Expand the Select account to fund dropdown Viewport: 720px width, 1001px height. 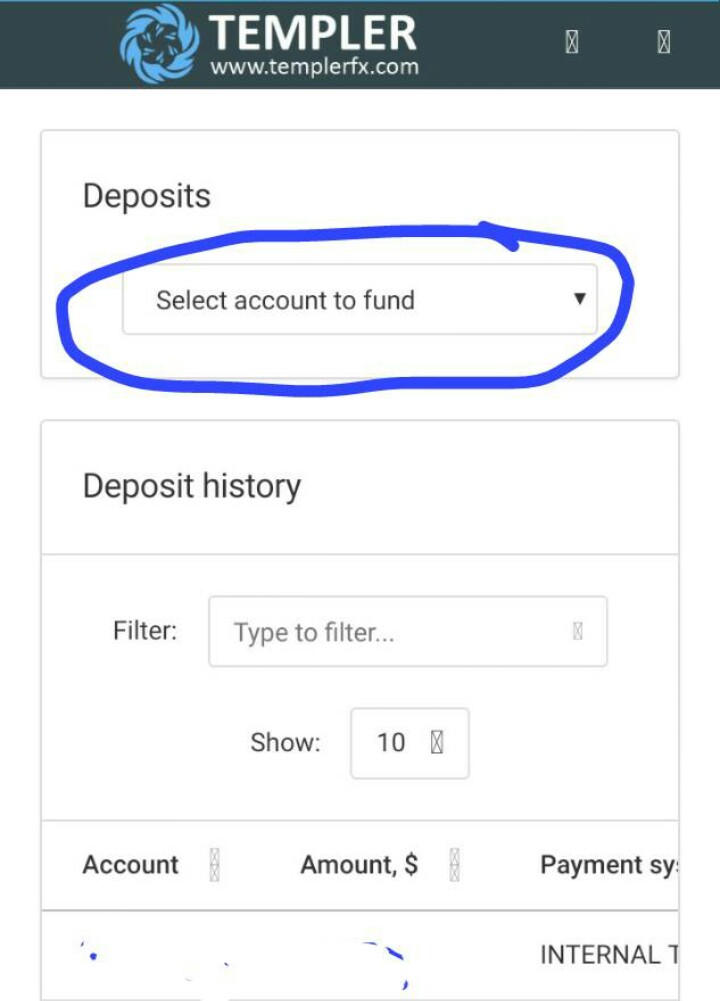click(x=360, y=299)
